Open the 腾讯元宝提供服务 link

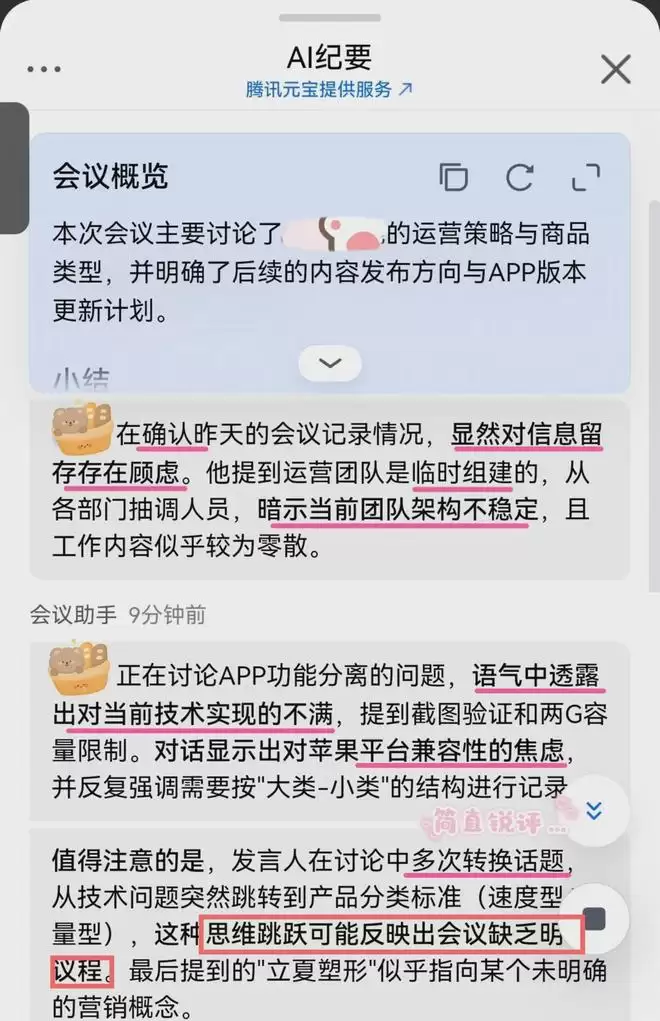pos(329,89)
